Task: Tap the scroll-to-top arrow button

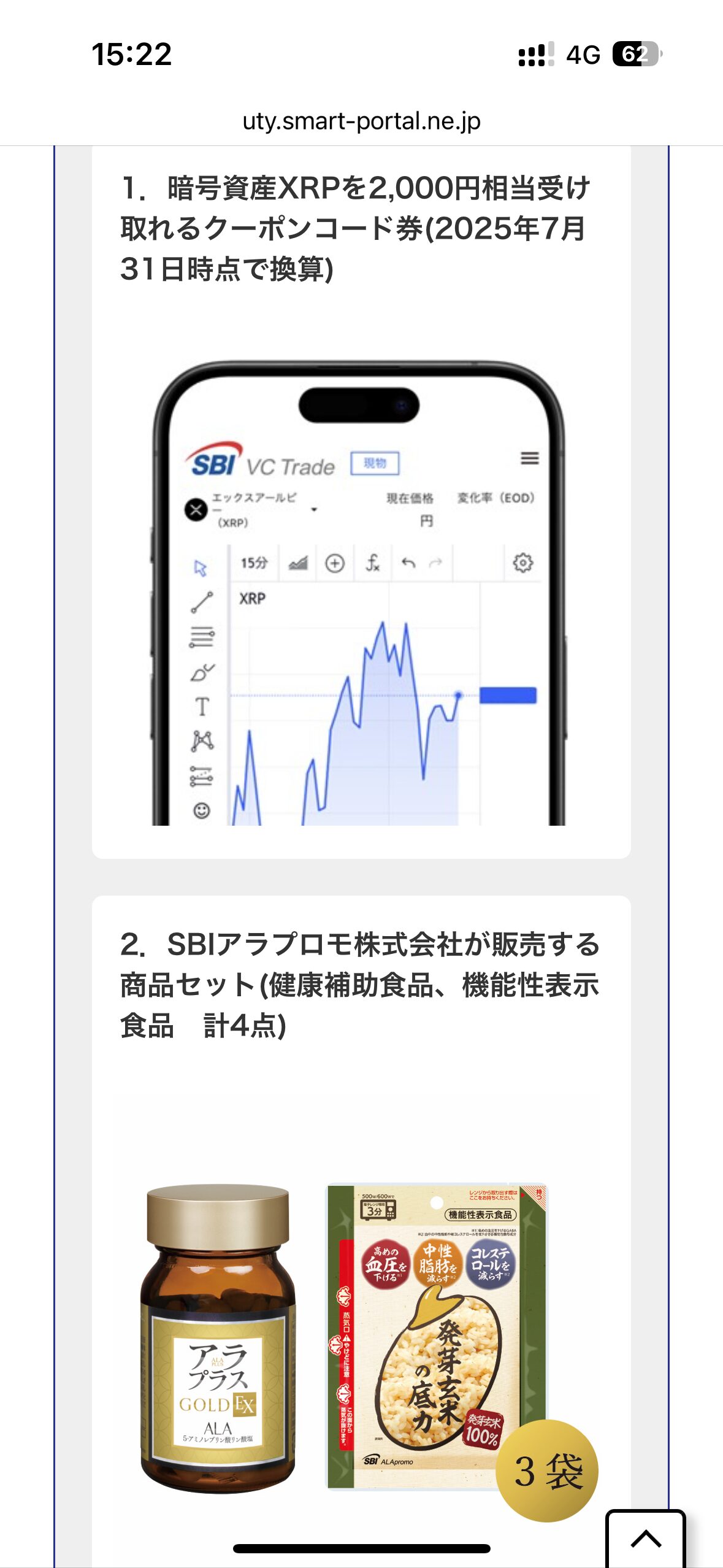Action: (645, 1538)
